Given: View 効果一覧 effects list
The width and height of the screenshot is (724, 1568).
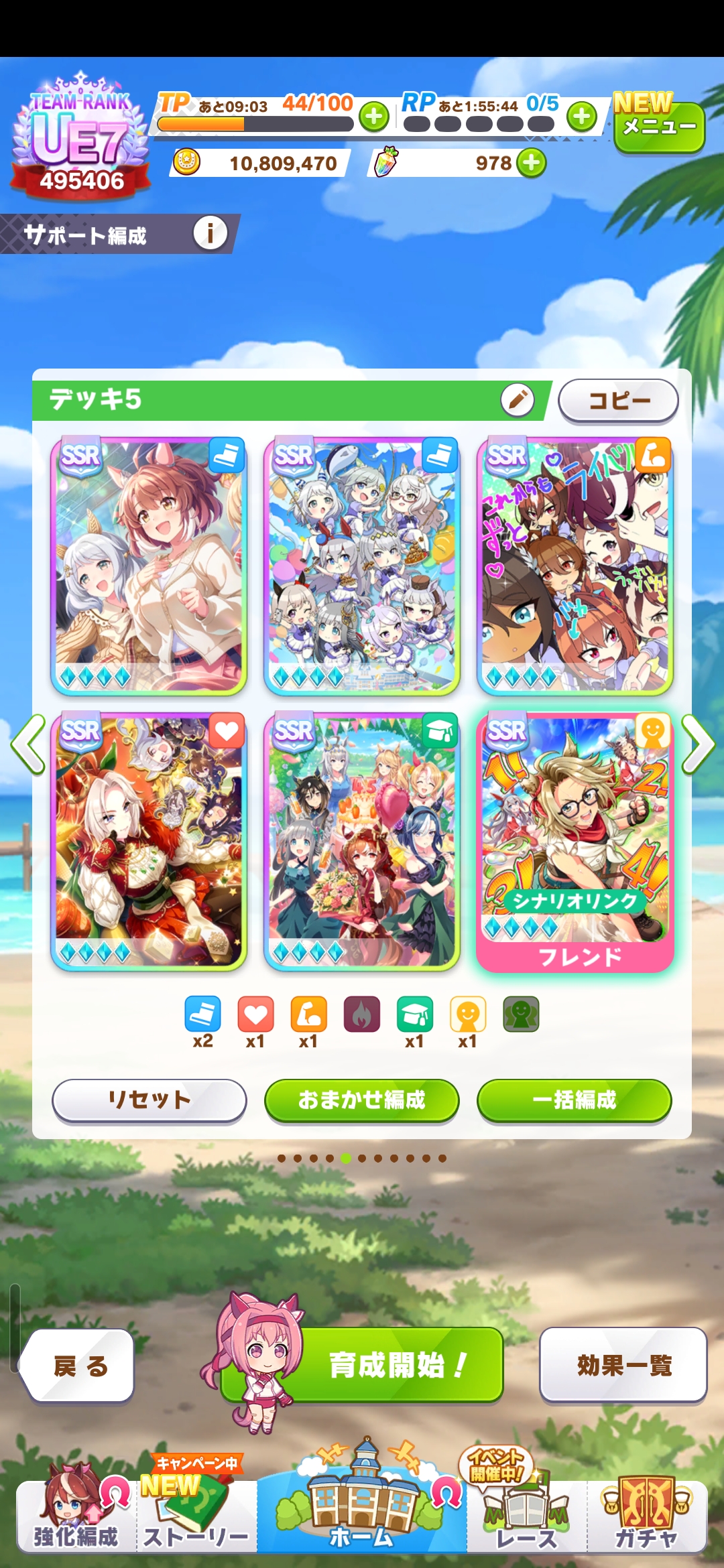Looking at the screenshot, I should (x=623, y=1364).
